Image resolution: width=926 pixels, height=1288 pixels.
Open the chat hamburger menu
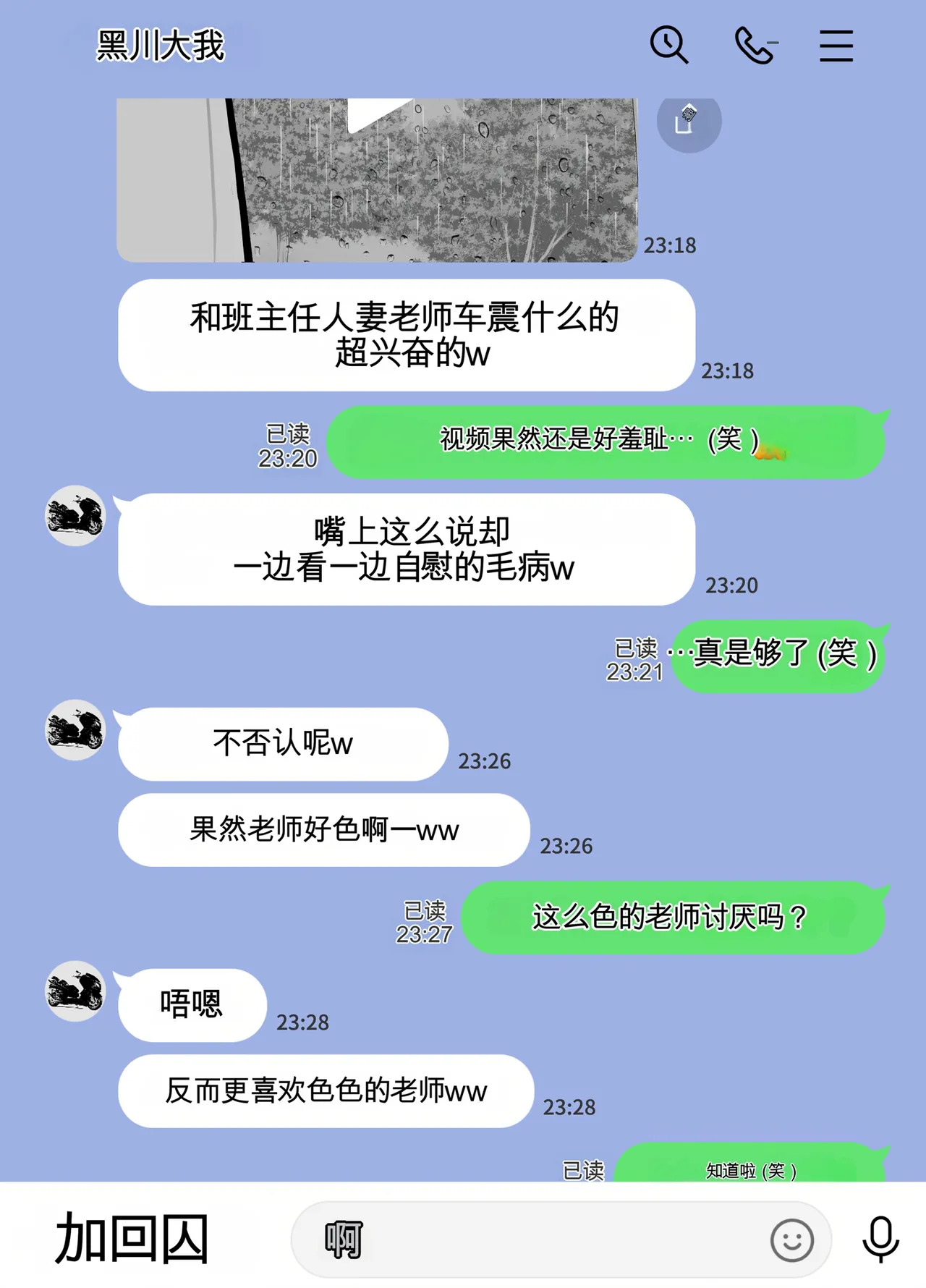(x=836, y=46)
